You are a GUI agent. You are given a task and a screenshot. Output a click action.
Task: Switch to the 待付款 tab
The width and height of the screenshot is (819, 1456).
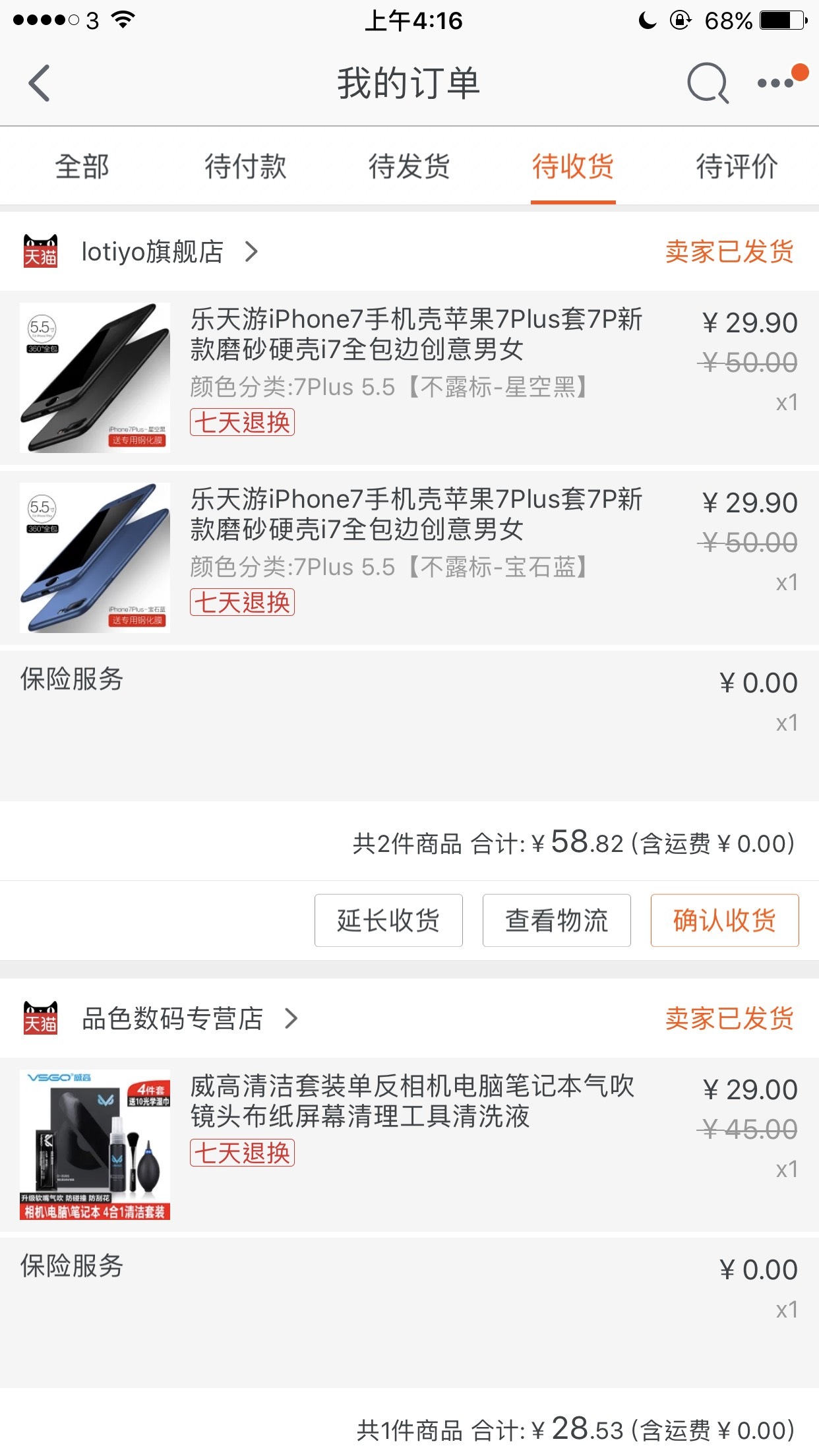pos(245,166)
